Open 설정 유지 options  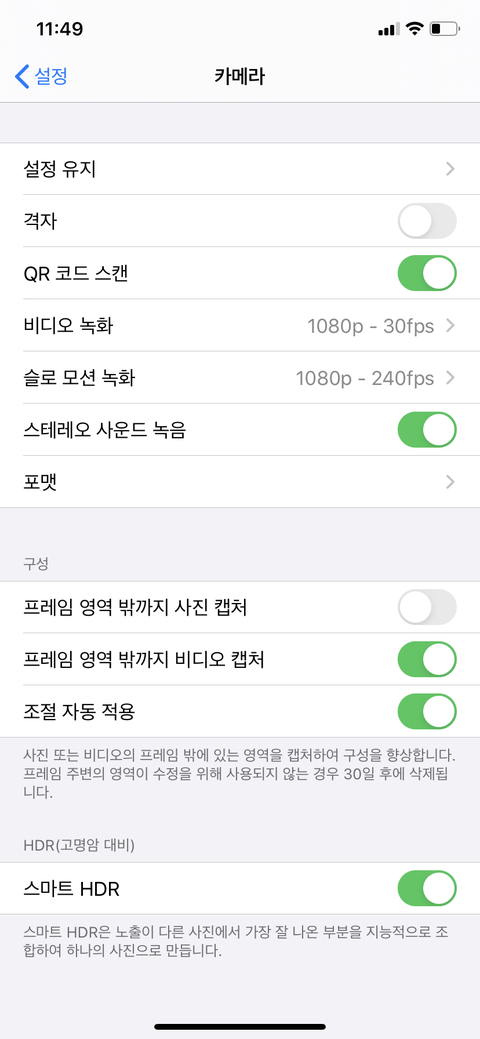pyautogui.click(x=240, y=169)
